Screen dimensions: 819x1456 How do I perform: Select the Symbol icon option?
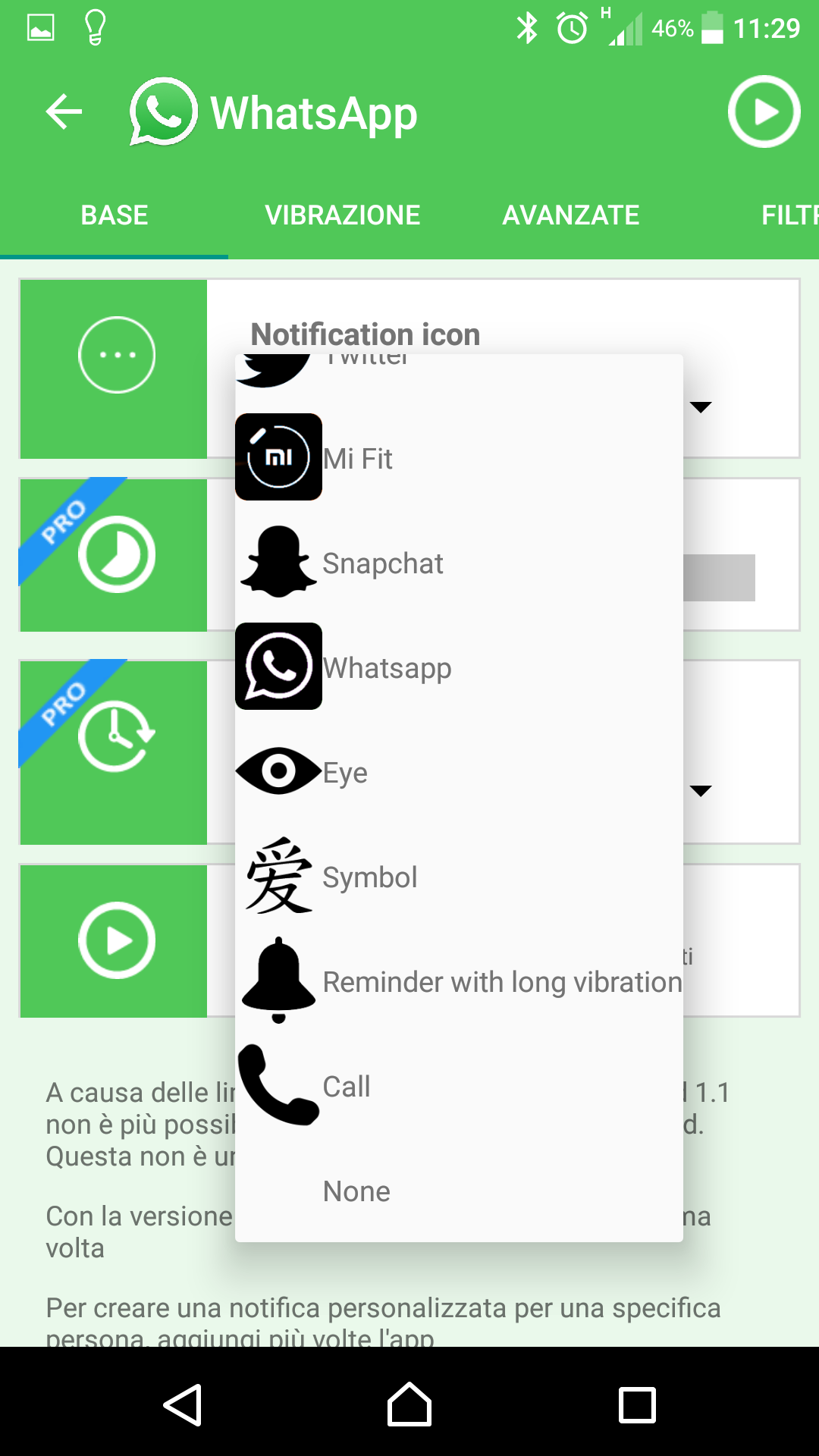(459, 877)
